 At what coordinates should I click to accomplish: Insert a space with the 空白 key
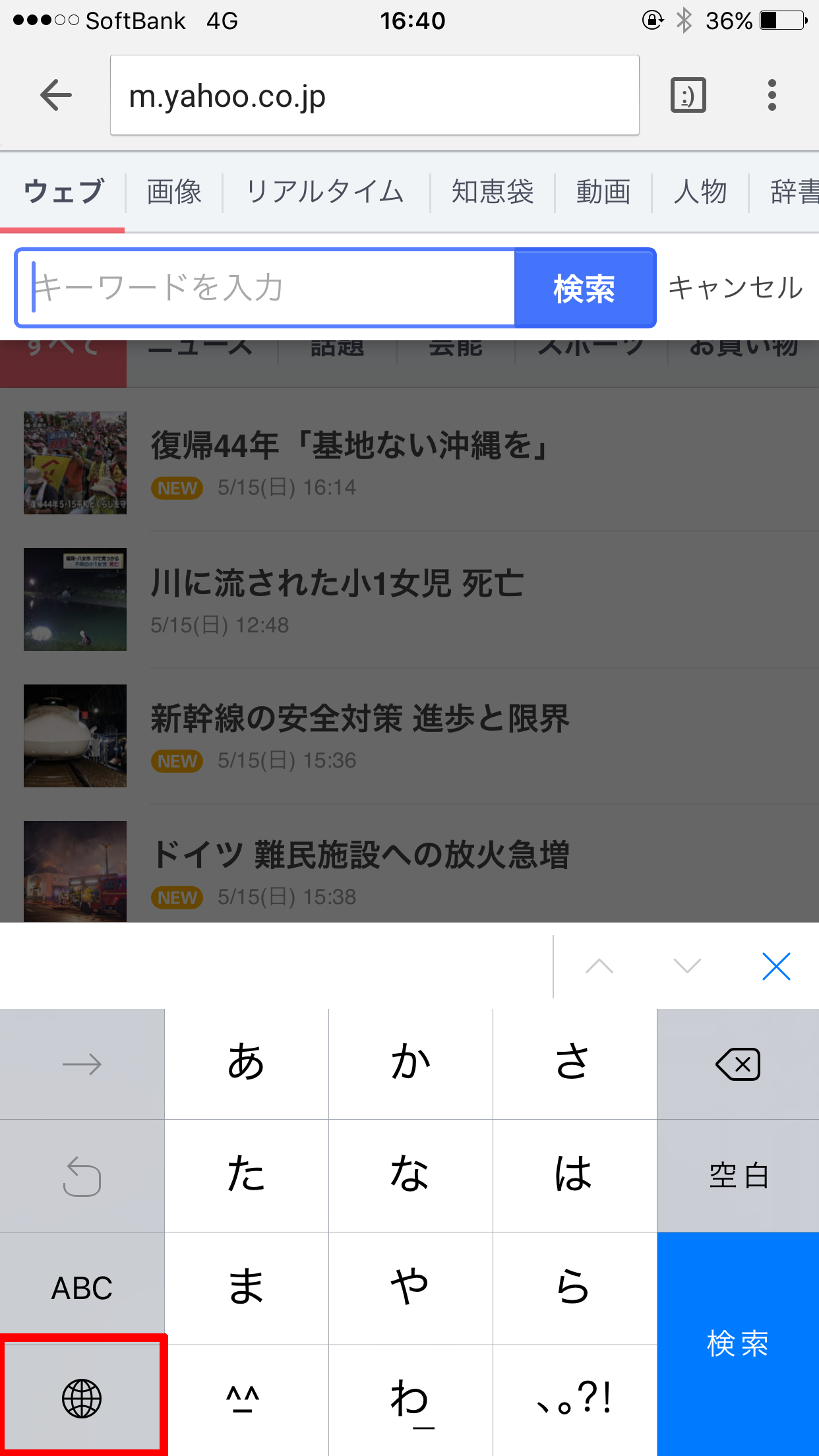(738, 1176)
